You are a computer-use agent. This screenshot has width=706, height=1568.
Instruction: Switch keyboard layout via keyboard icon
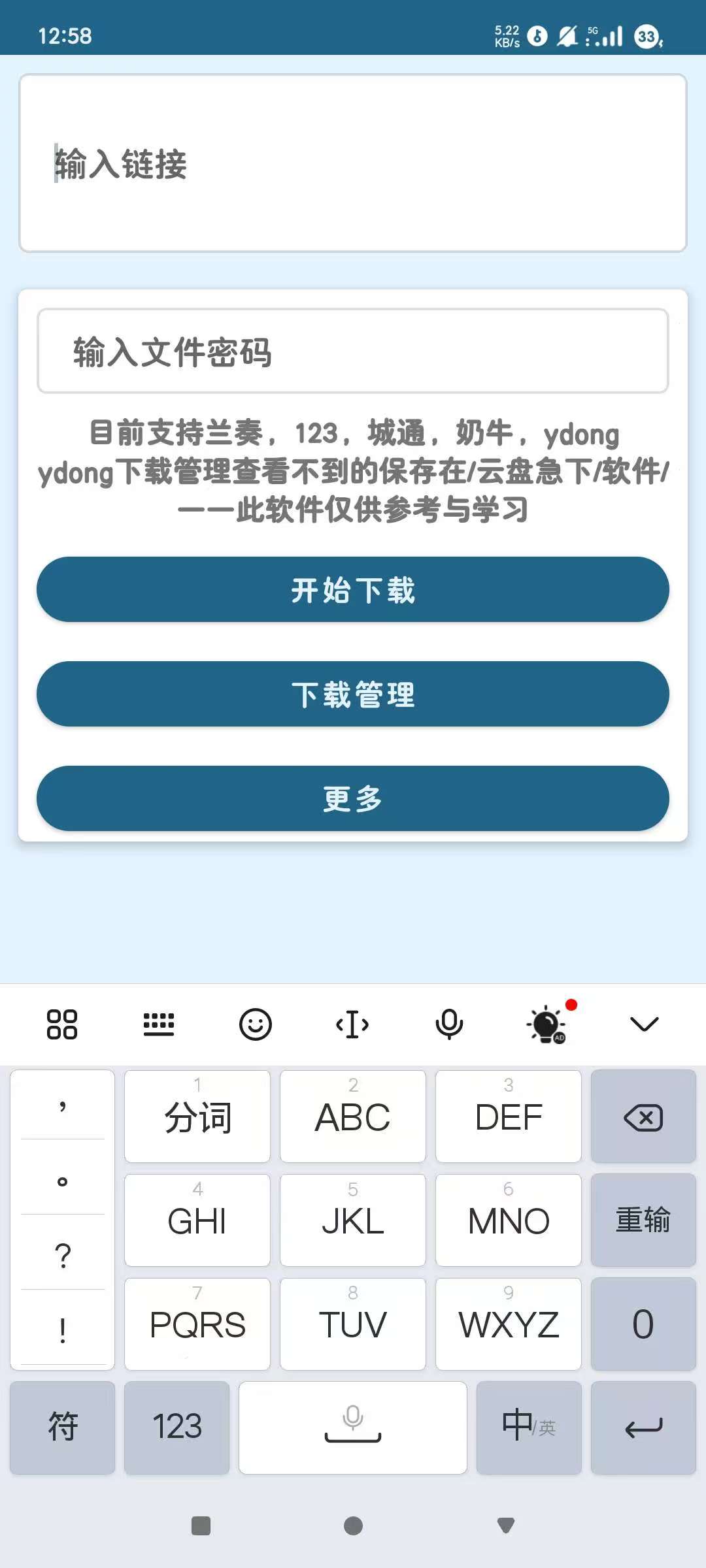pos(159,1024)
